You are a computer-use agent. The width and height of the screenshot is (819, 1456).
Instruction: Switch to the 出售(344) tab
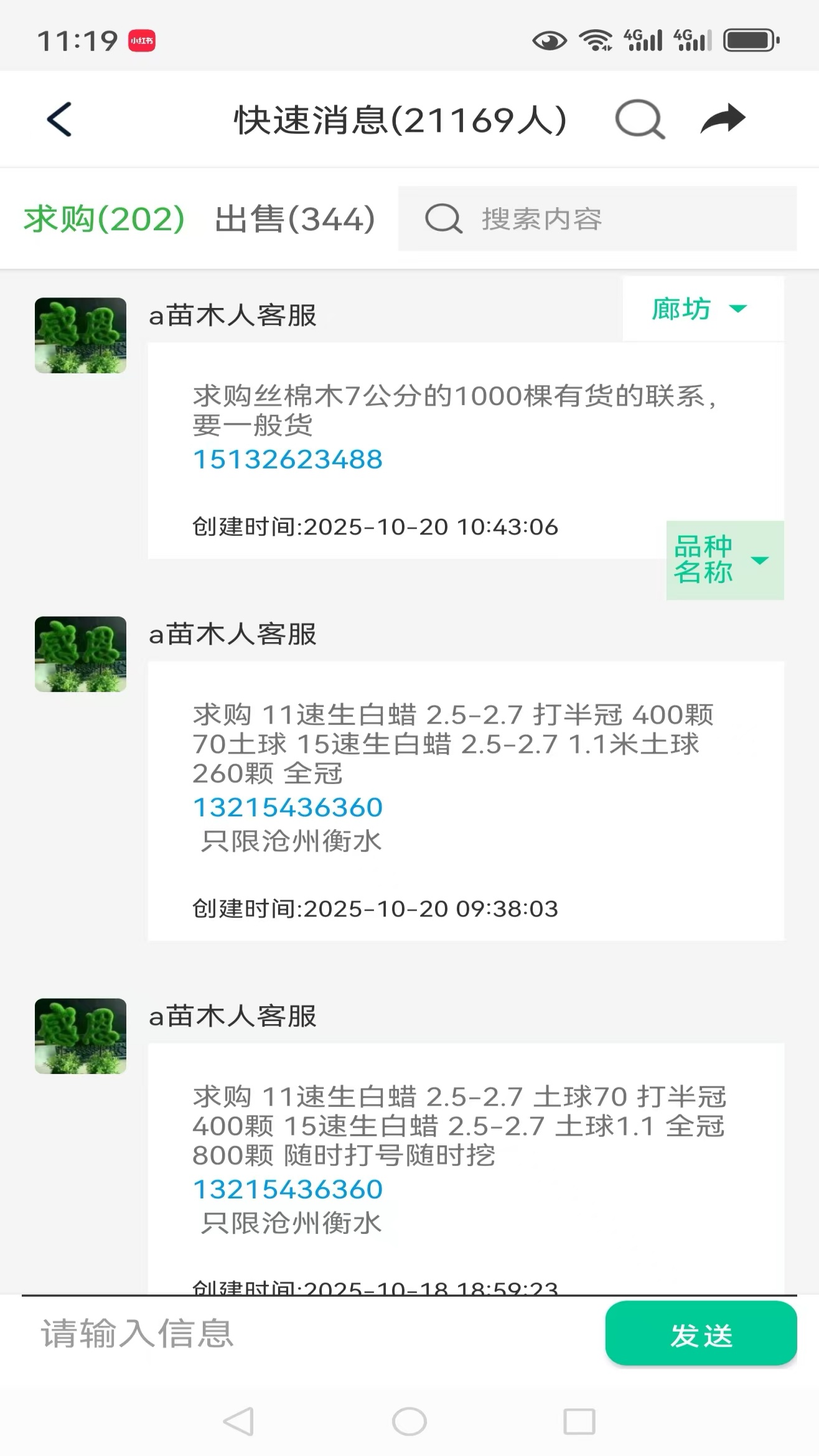coord(294,219)
